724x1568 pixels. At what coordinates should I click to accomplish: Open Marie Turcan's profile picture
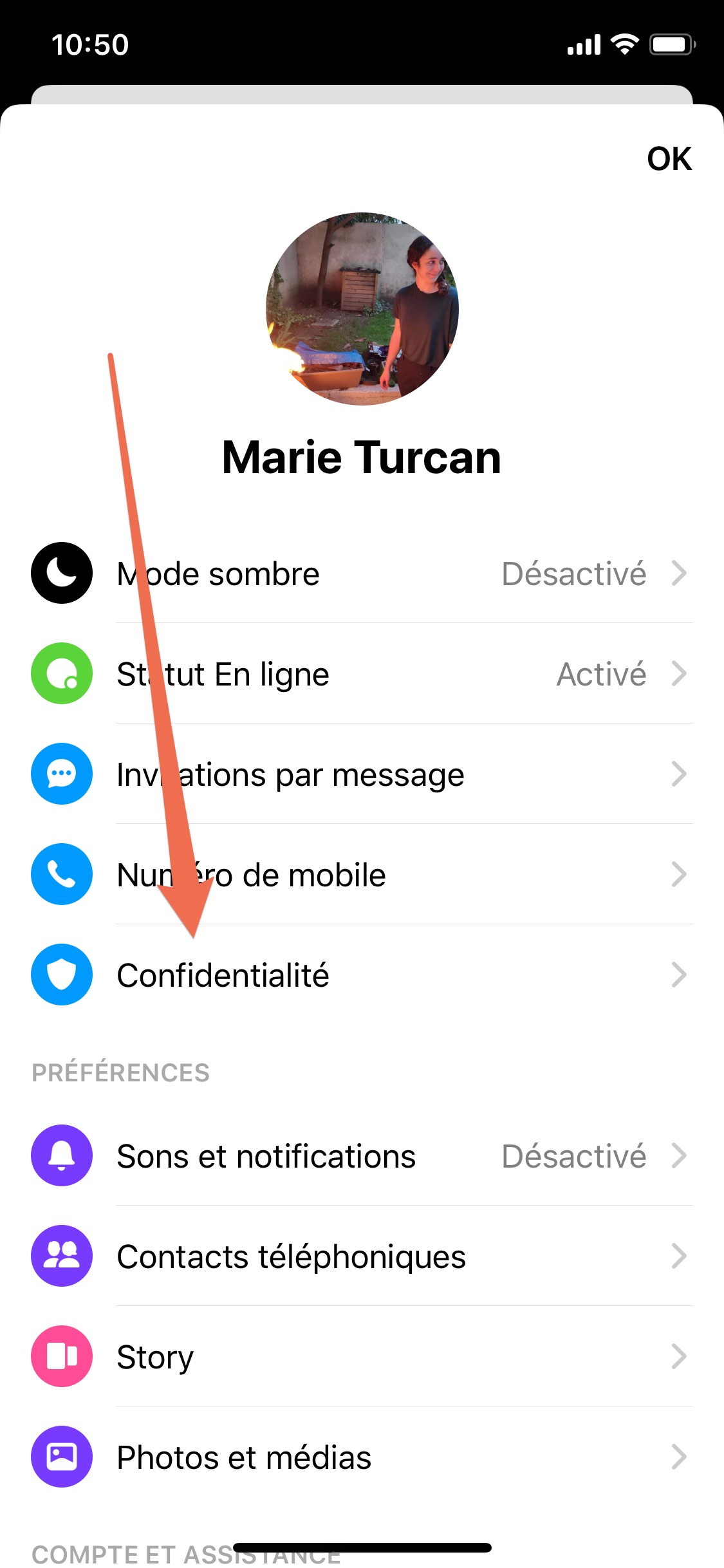click(362, 309)
